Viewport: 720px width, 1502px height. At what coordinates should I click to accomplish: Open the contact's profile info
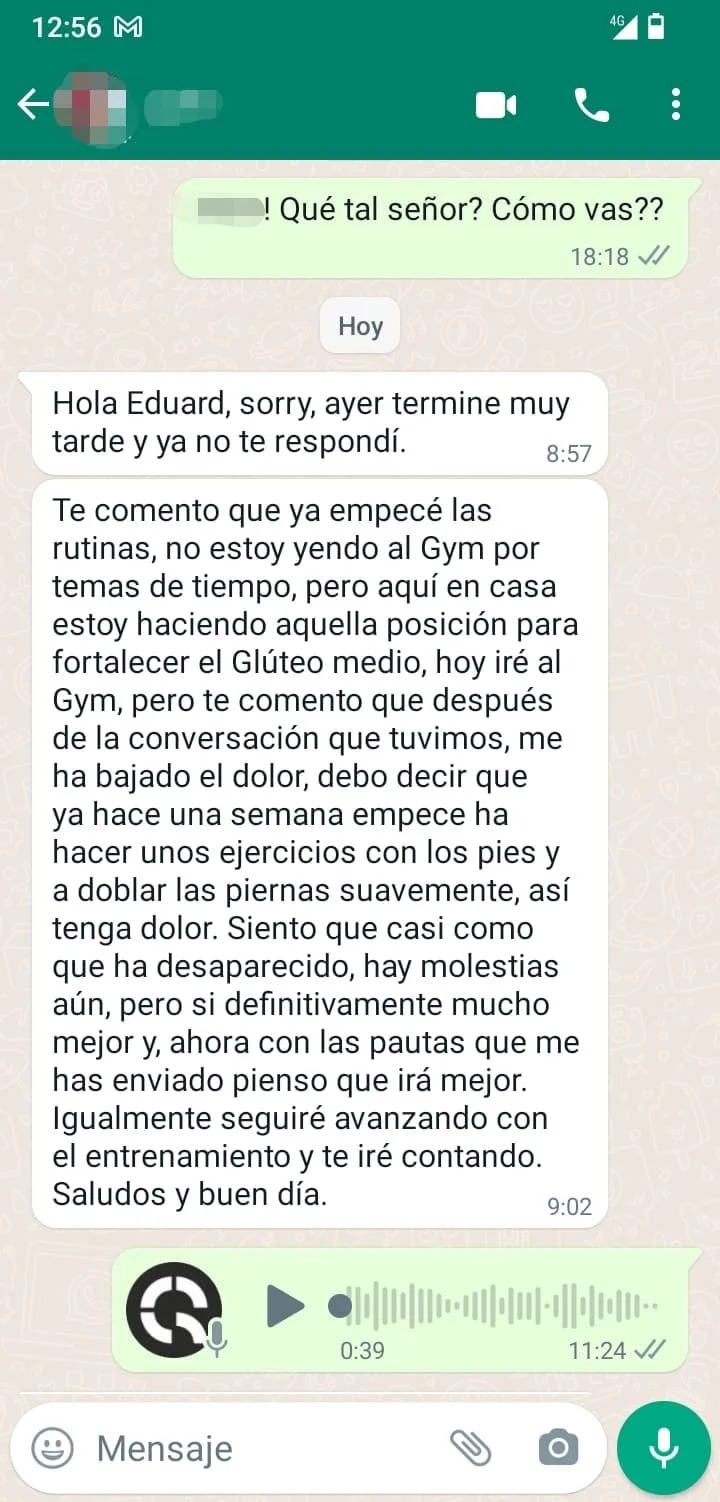180,105
